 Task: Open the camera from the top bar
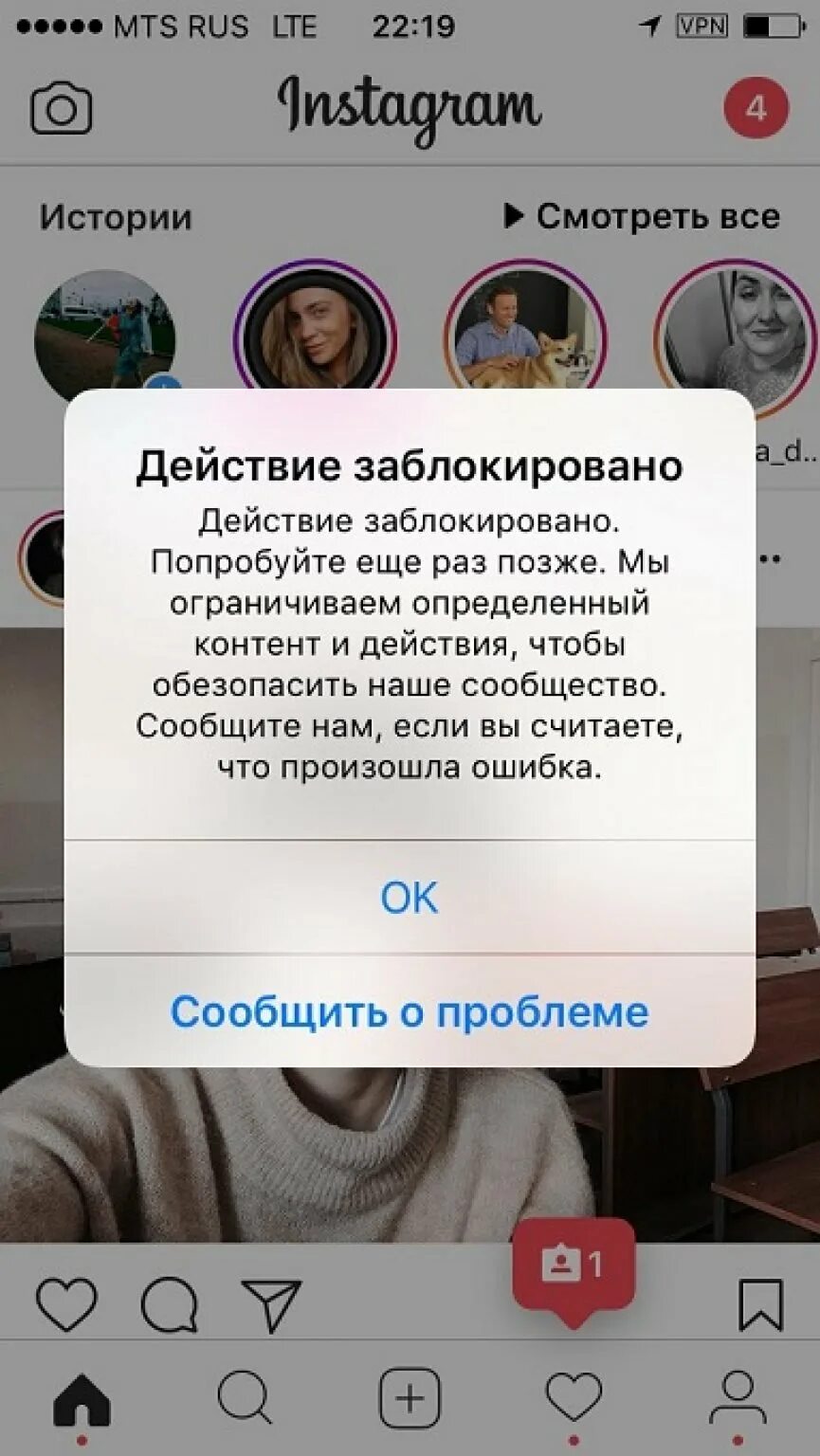[x=62, y=110]
